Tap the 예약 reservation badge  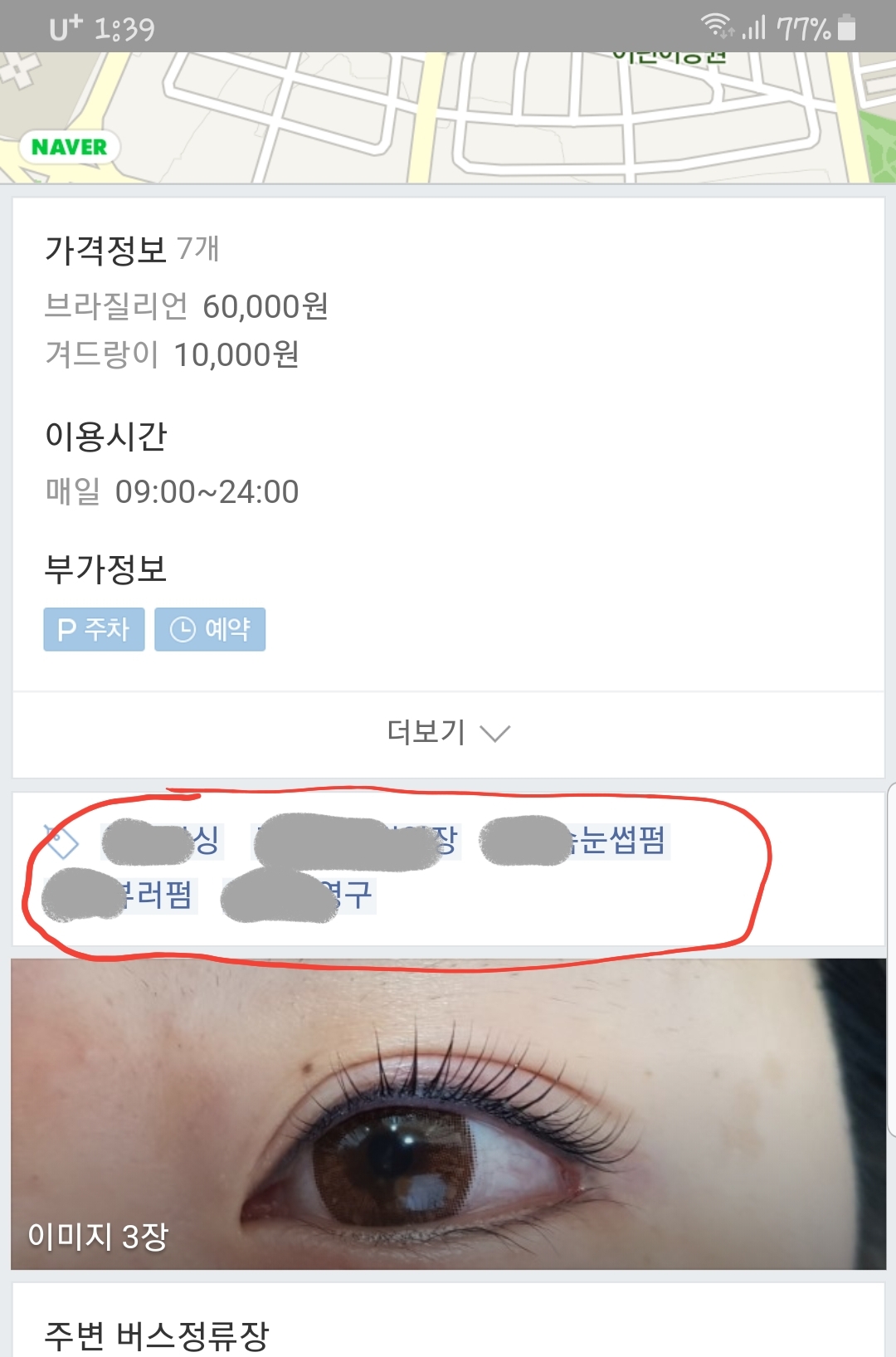pos(210,629)
